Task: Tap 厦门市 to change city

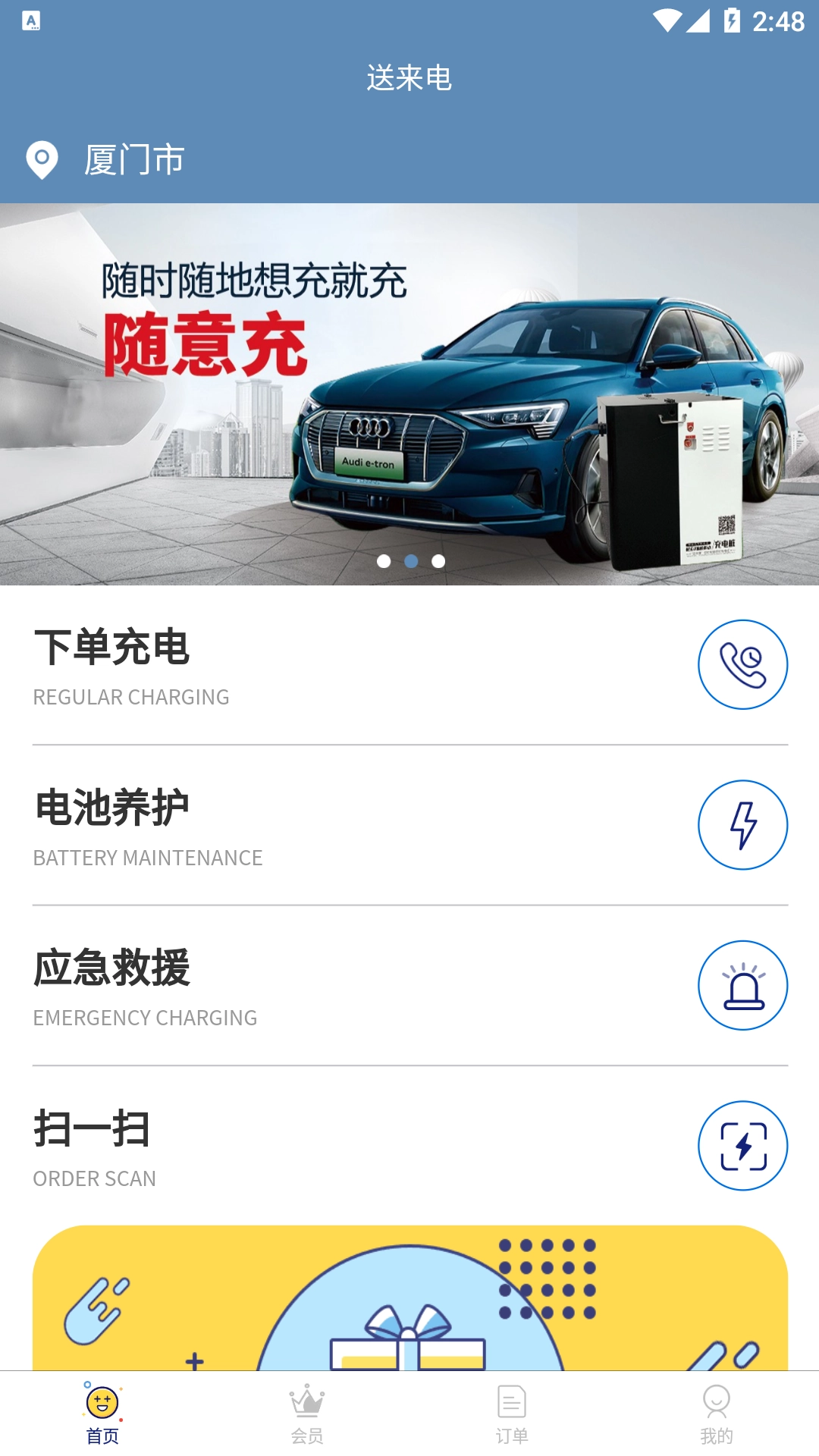Action: click(x=135, y=159)
